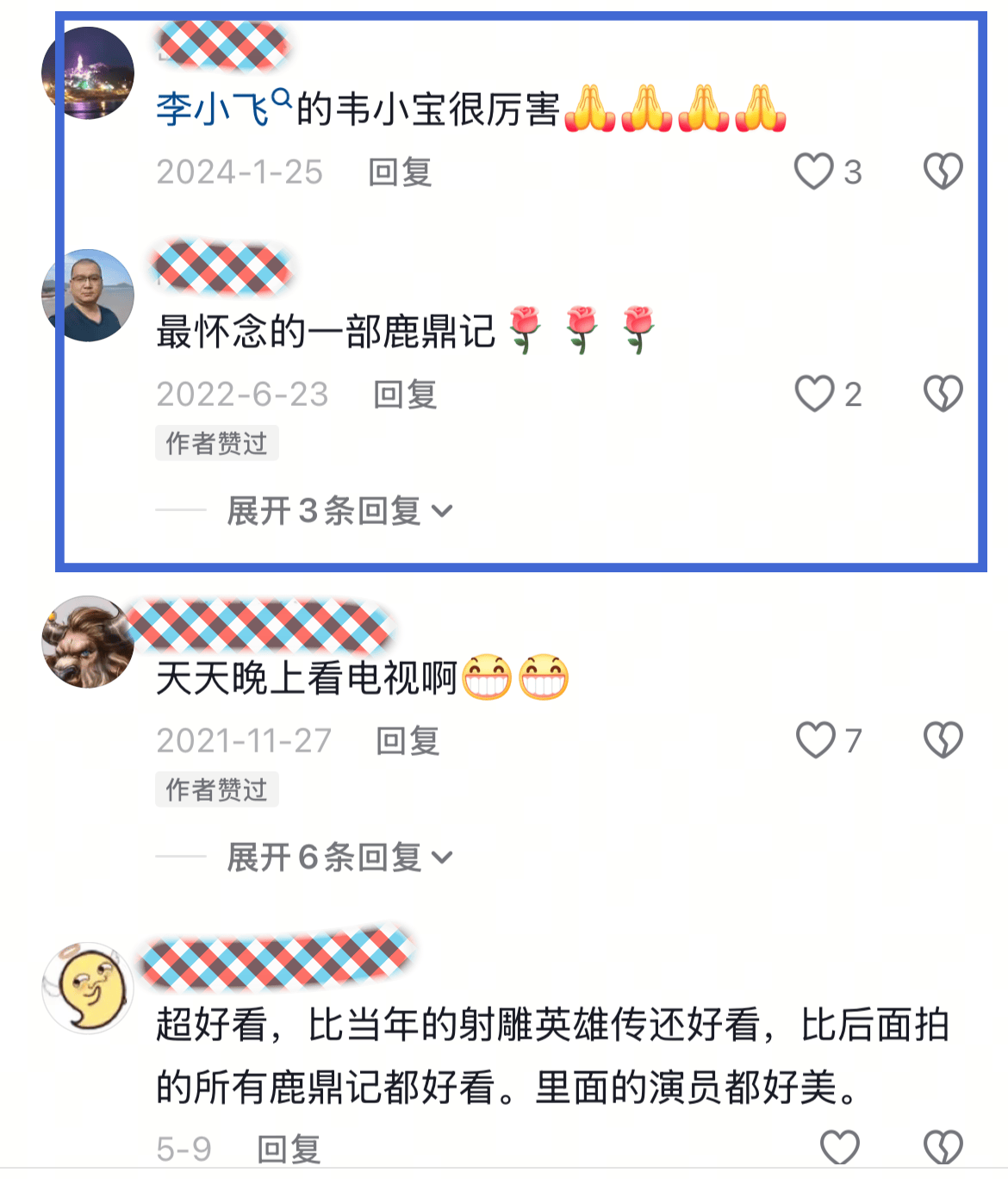Open avatar of 韦小宝很厉害 commenter
The image size is (1008, 1179).
point(88,73)
